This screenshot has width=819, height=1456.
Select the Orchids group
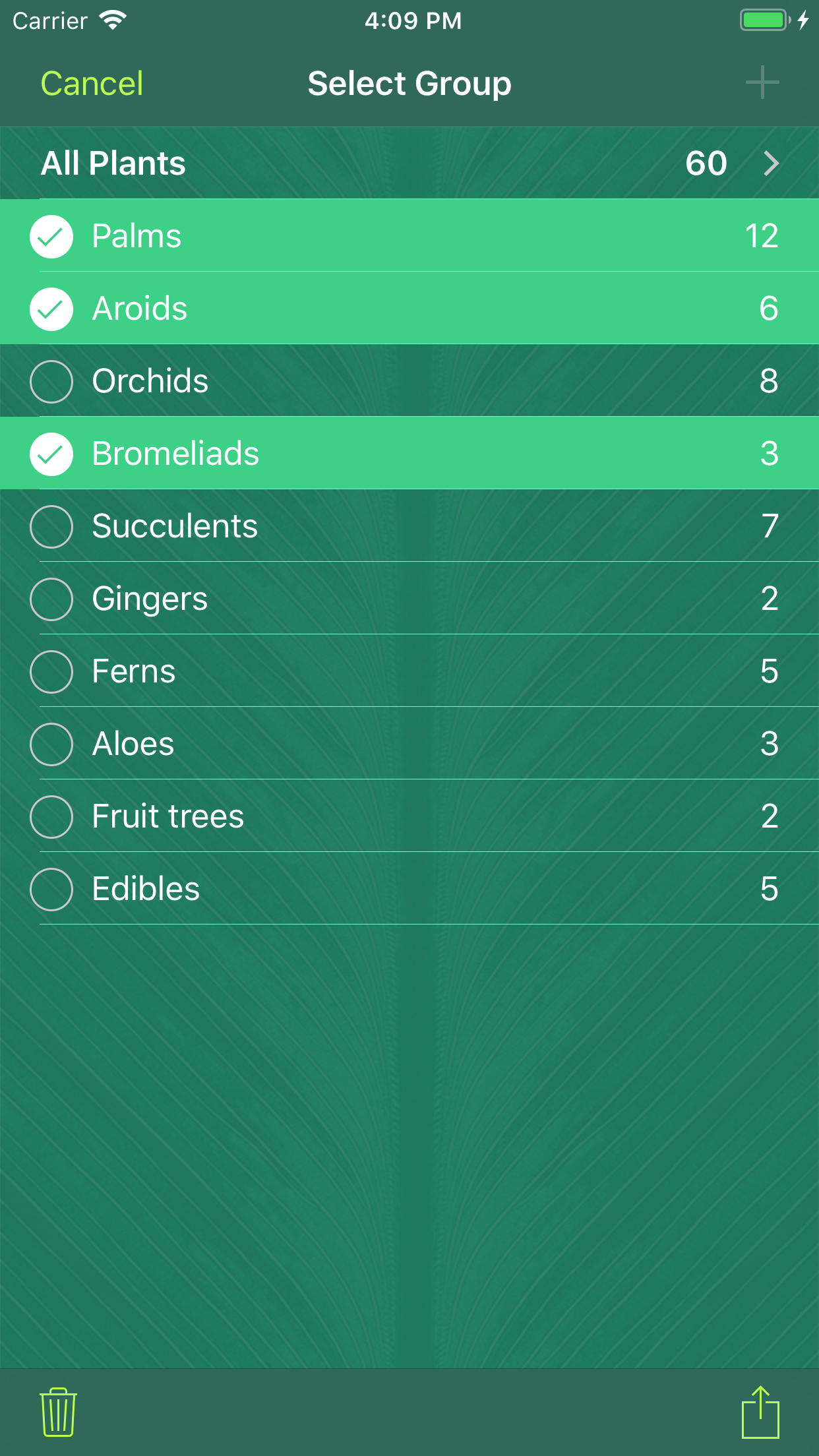51,381
